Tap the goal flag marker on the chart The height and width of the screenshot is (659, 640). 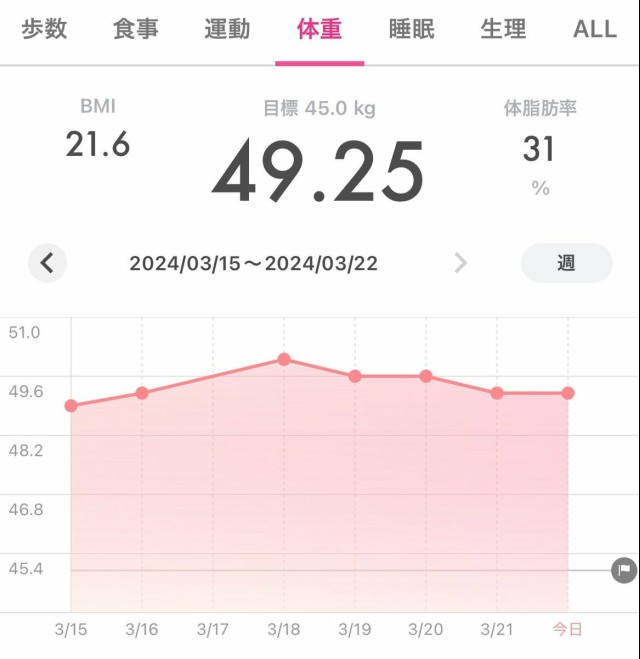624,570
